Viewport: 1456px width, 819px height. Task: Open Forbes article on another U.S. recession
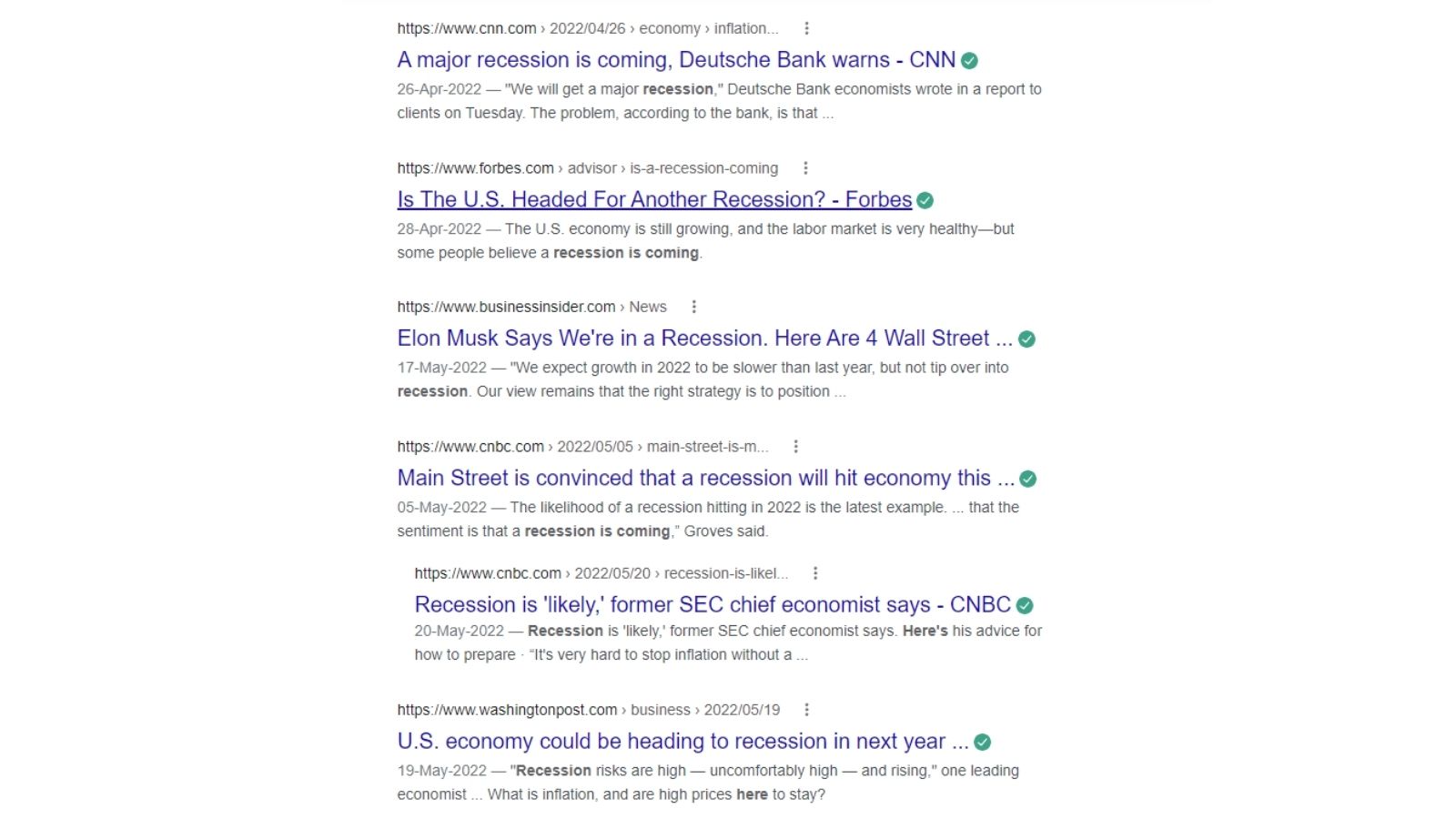[x=653, y=199]
